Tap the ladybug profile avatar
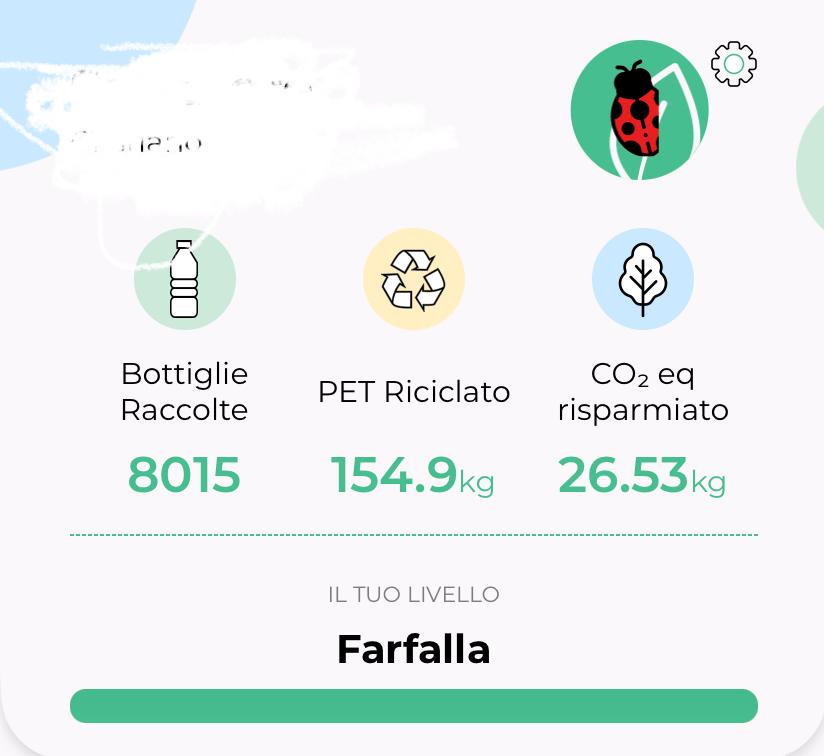Image resolution: width=824 pixels, height=756 pixels. tap(639, 110)
